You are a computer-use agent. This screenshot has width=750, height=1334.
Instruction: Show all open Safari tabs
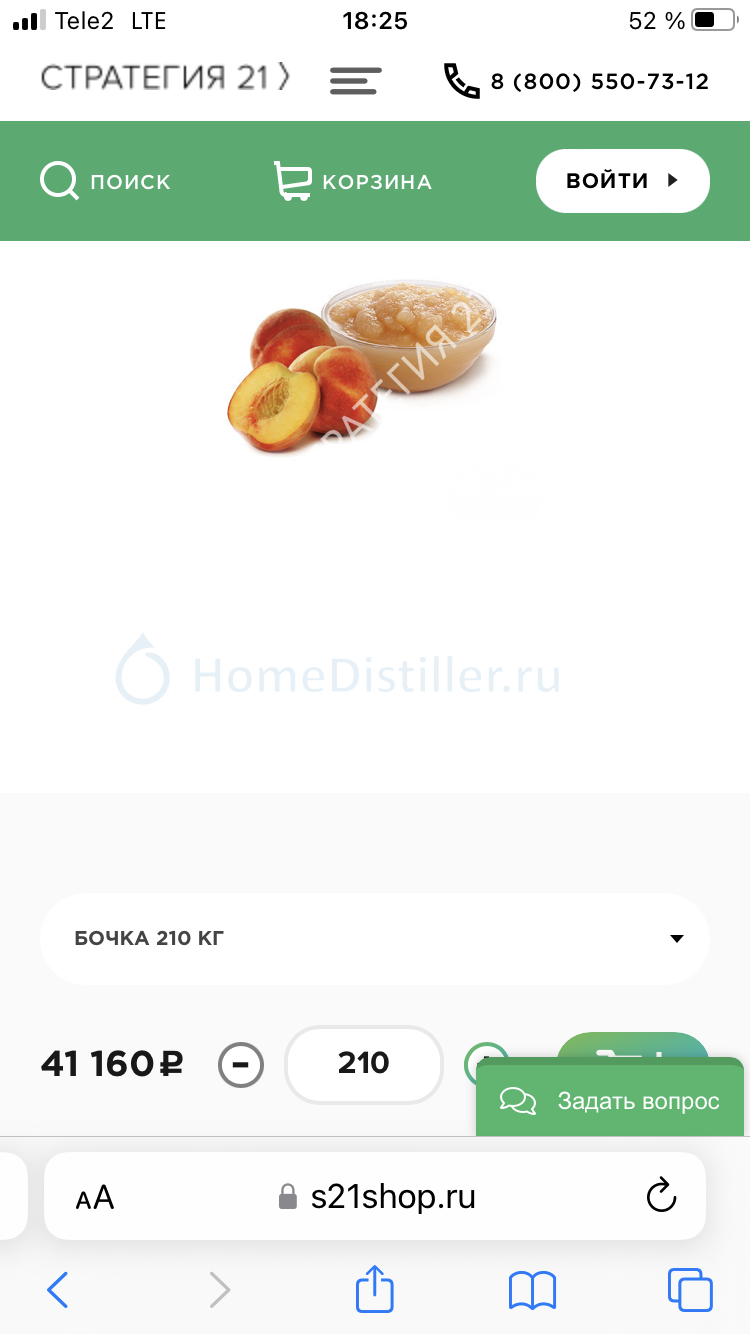(x=690, y=1290)
